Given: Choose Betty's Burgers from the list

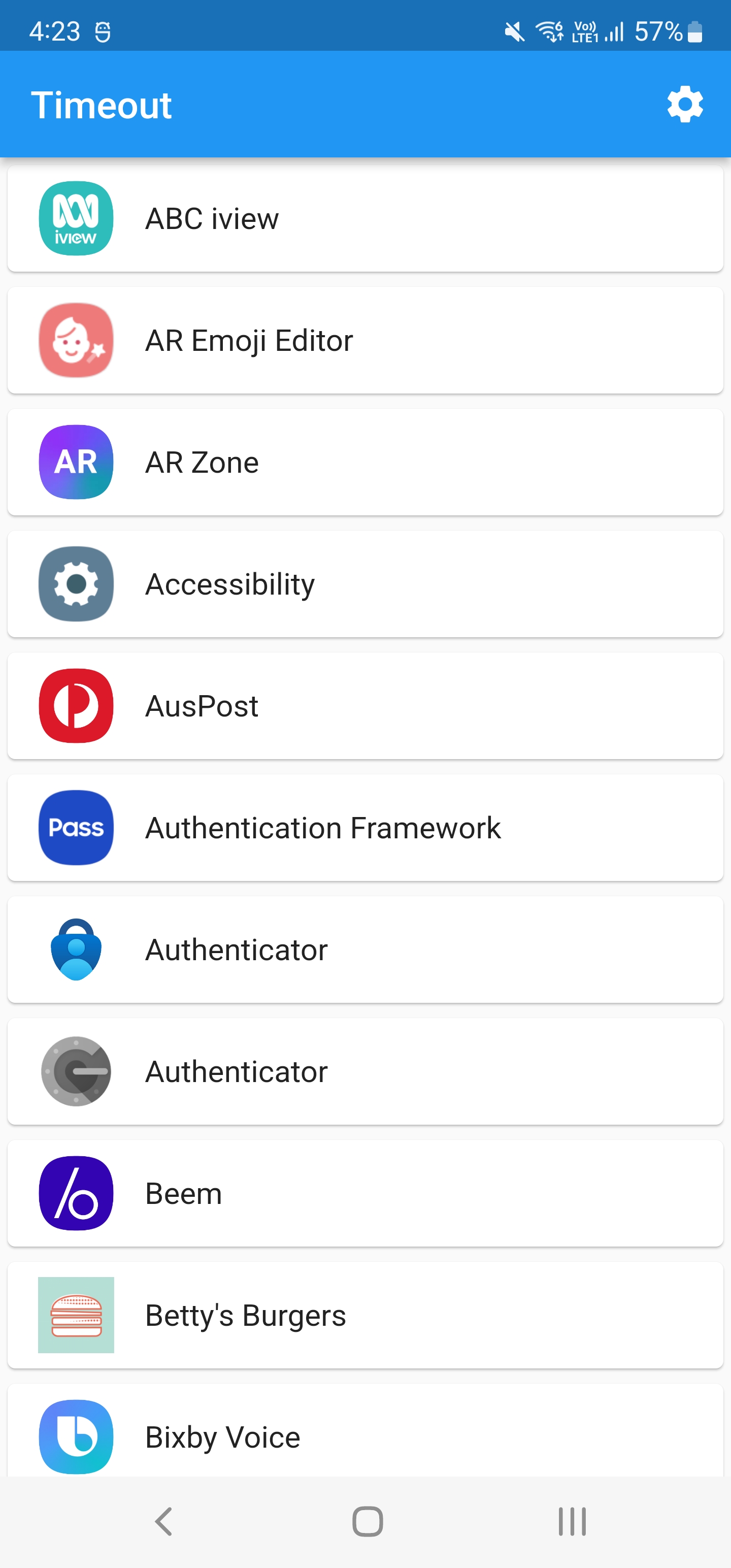Looking at the screenshot, I should click(x=365, y=1315).
